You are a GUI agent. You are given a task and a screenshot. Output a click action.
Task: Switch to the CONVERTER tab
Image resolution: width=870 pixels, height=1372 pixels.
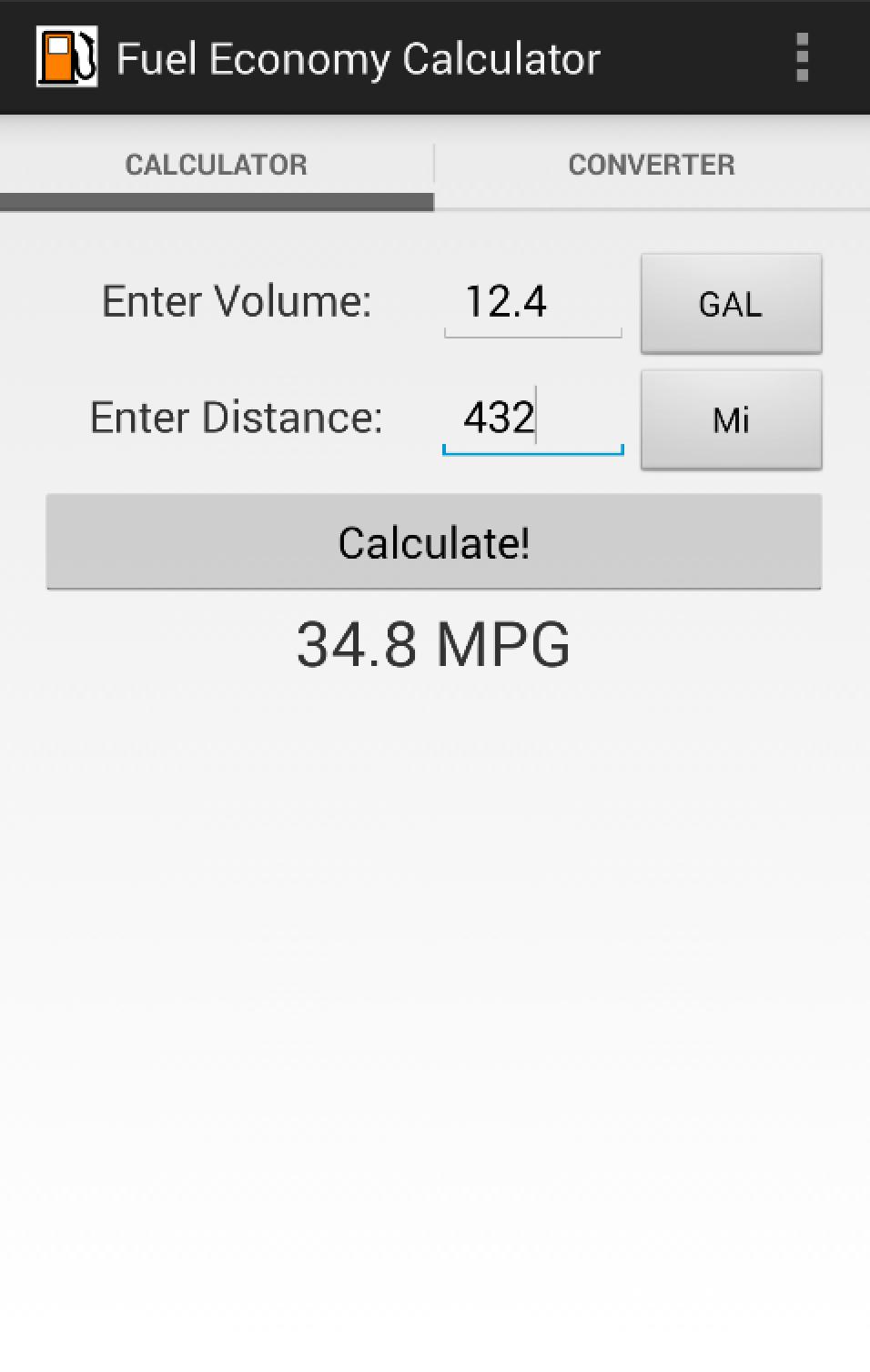(x=652, y=164)
